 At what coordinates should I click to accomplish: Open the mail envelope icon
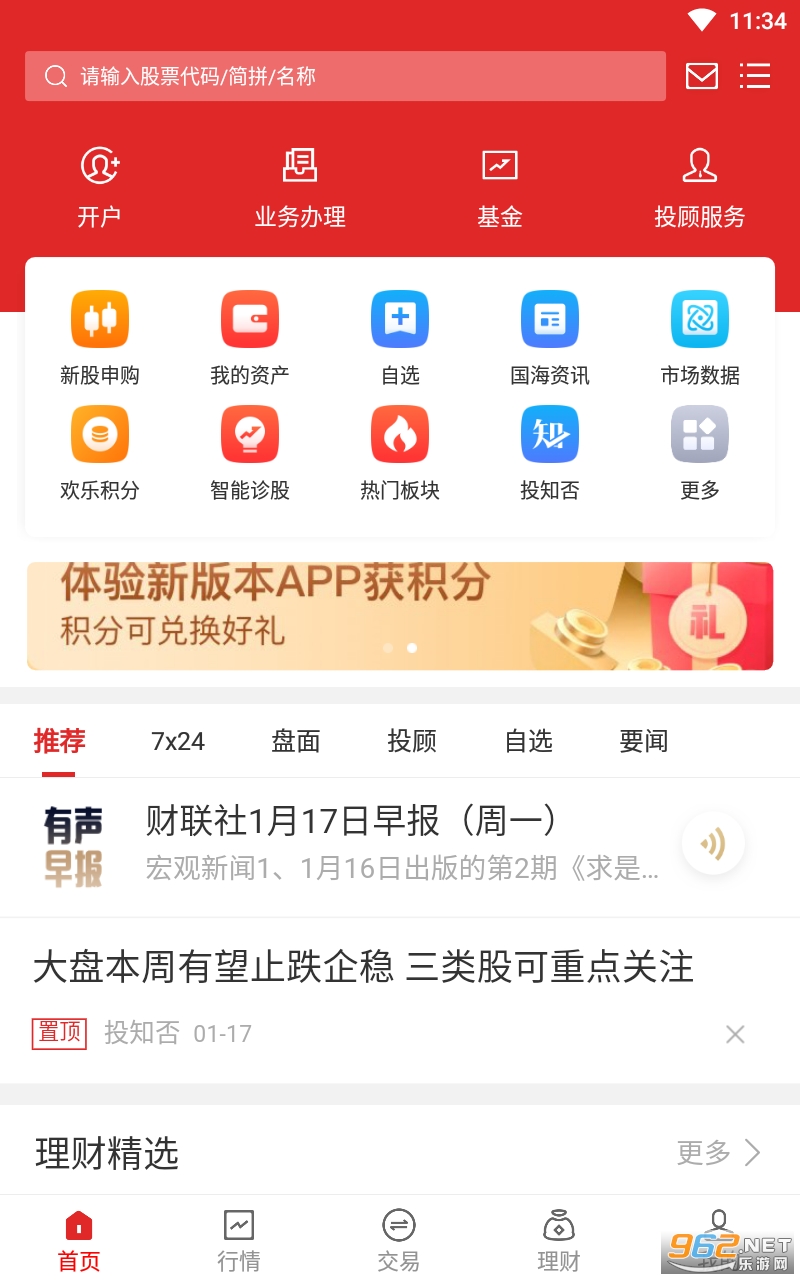701,76
